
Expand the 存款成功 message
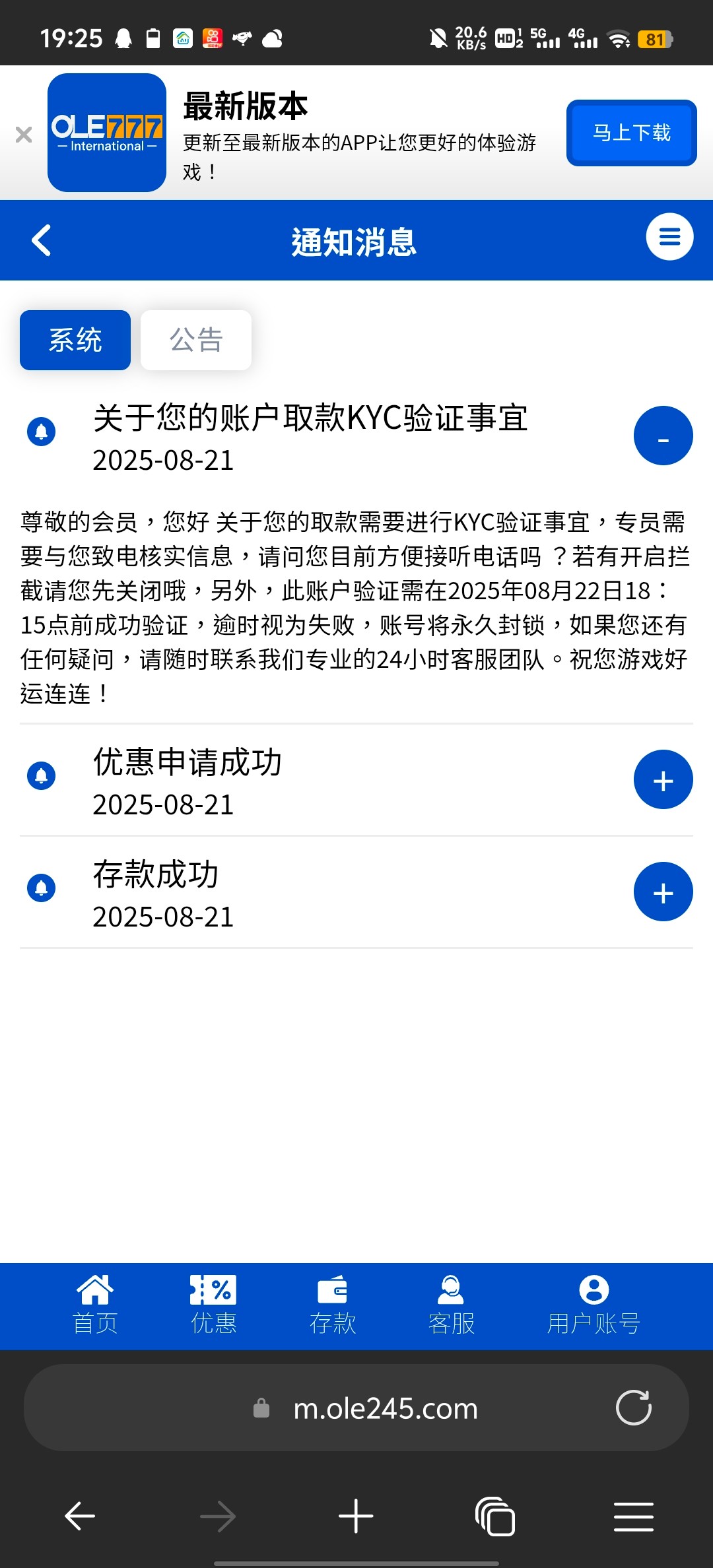(x=663, y=892)
